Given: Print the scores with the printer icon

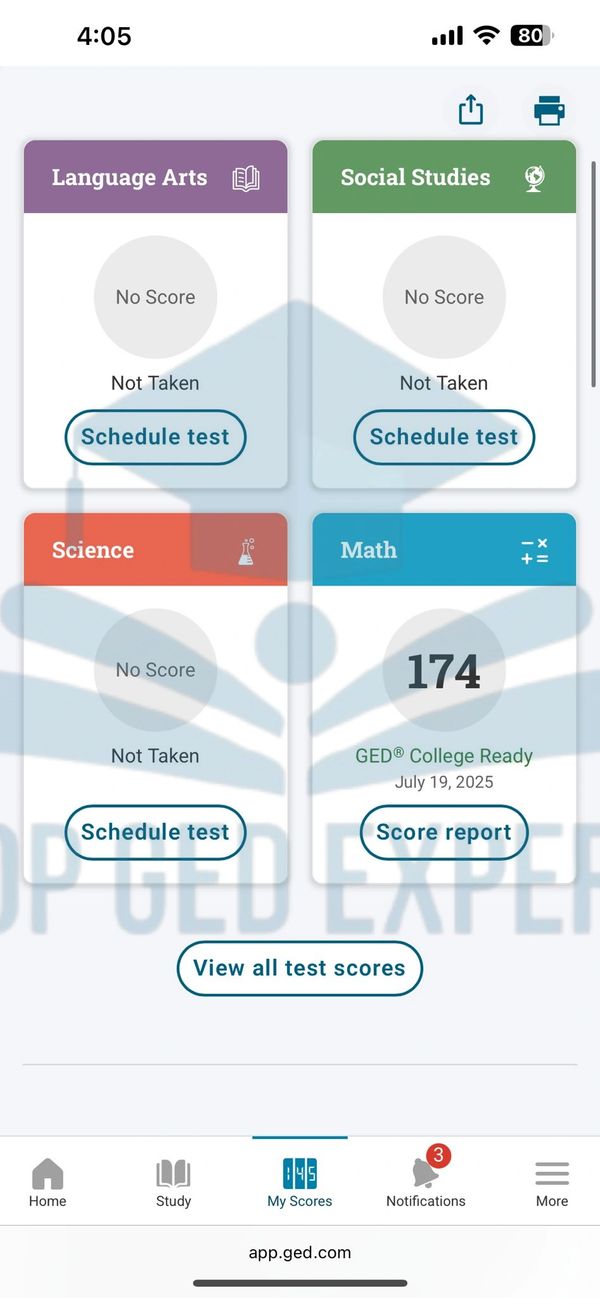Looking at the screenshot, I should (549, 110).
